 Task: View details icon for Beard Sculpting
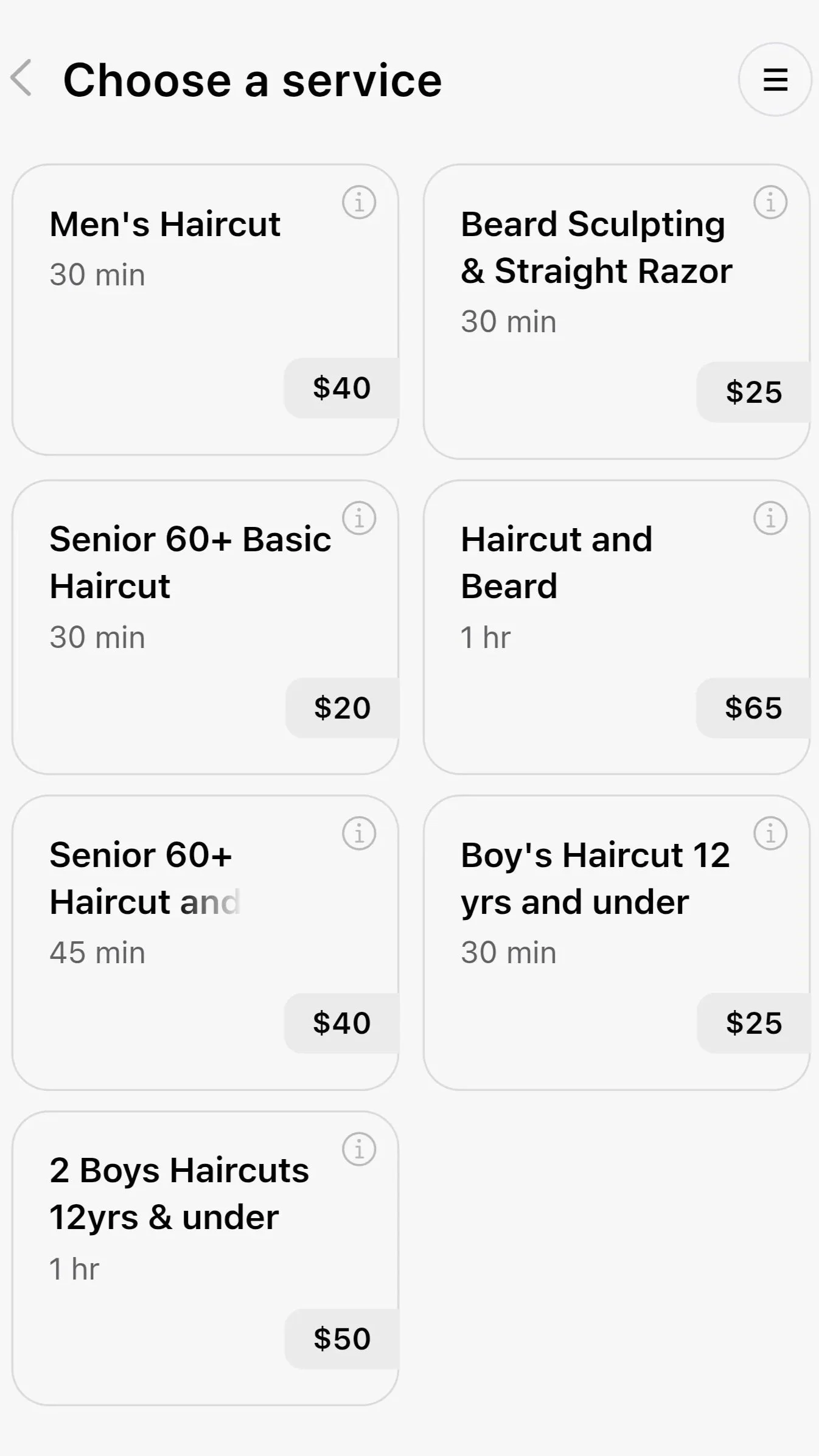(x=770, y=203)
